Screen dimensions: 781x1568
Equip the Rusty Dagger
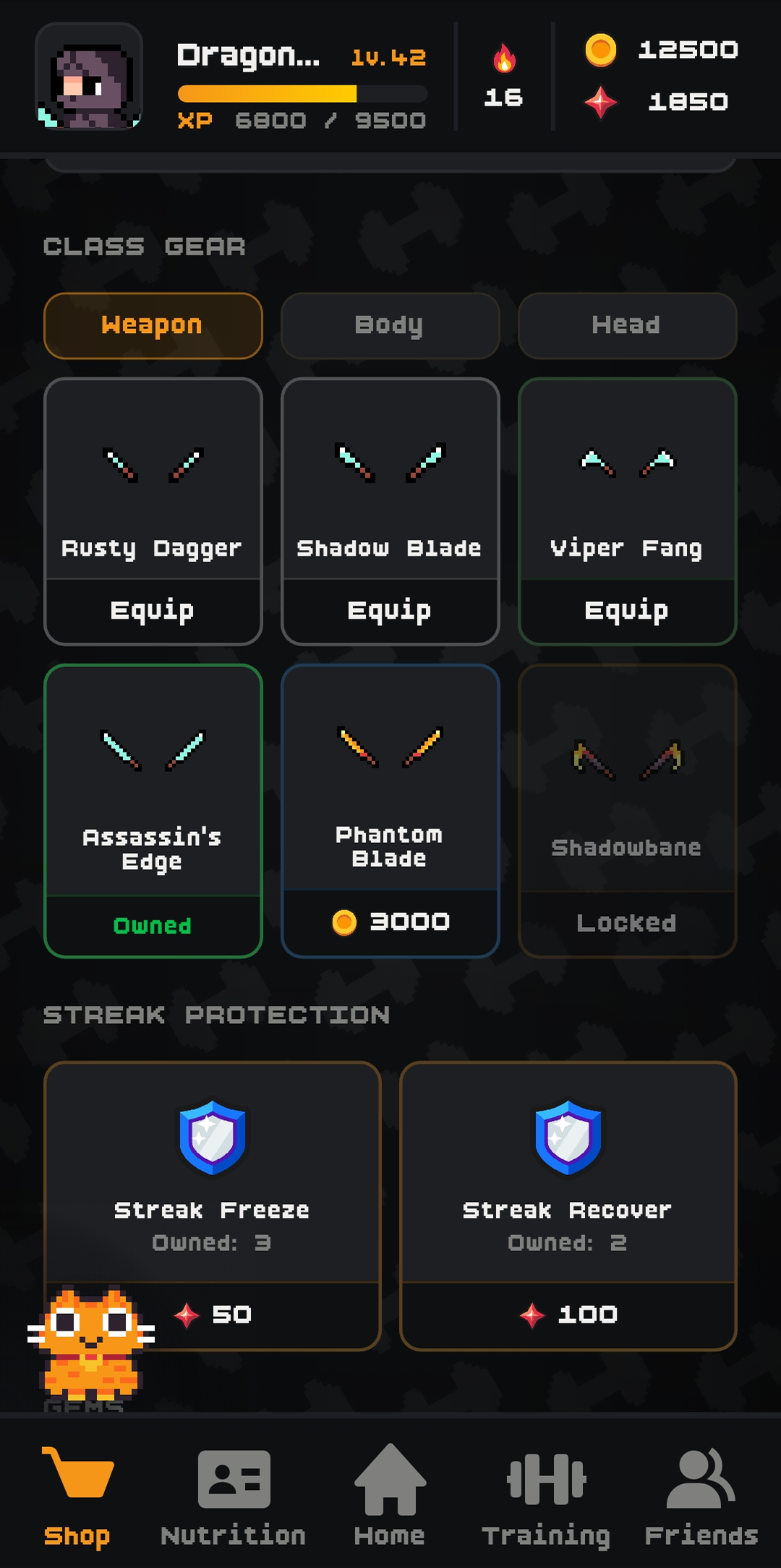tap(153, 611)
